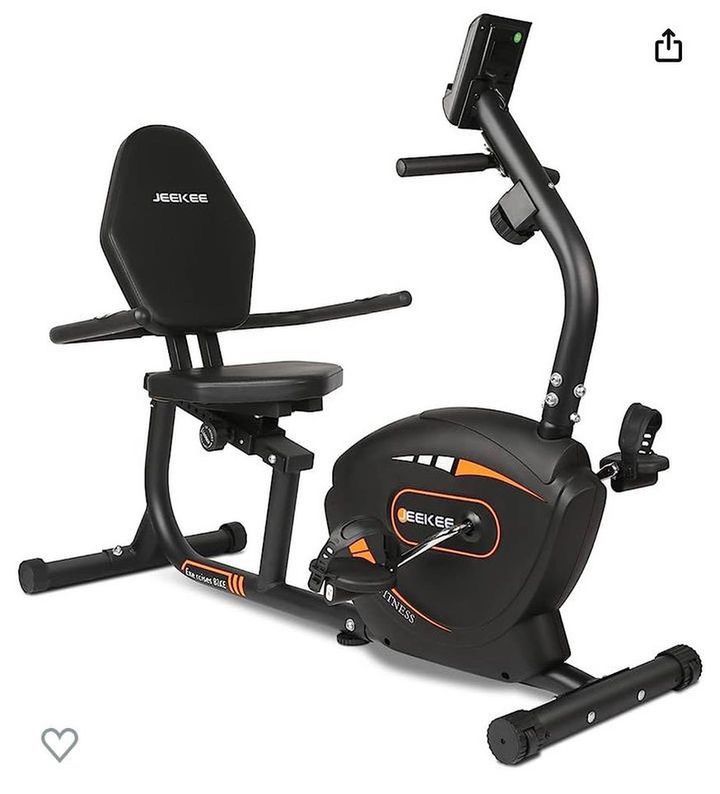Favorite the item using the heart outline icon
This screenshot has height=794, width=720.
pyautogui.click(x=57, y=743)
